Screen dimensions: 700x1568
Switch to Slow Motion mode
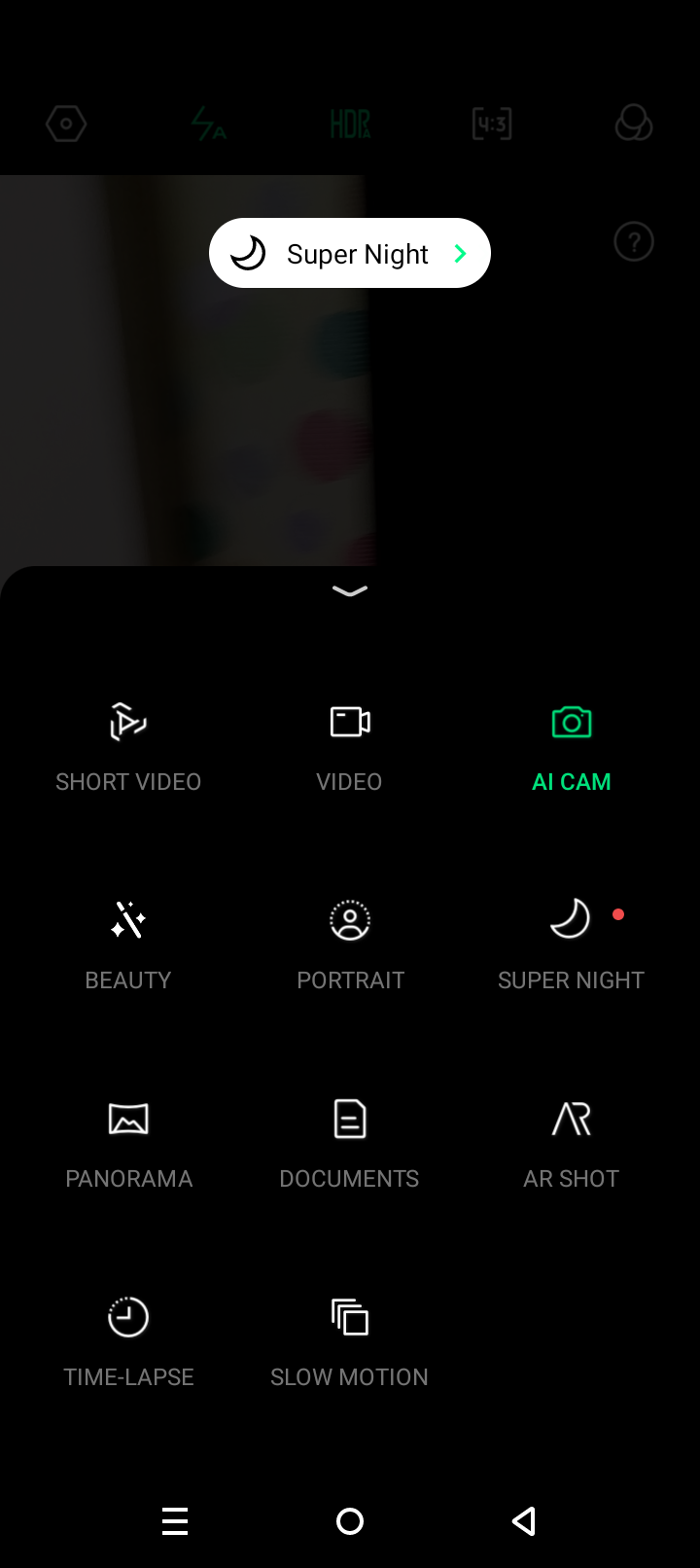point(350,1340)
